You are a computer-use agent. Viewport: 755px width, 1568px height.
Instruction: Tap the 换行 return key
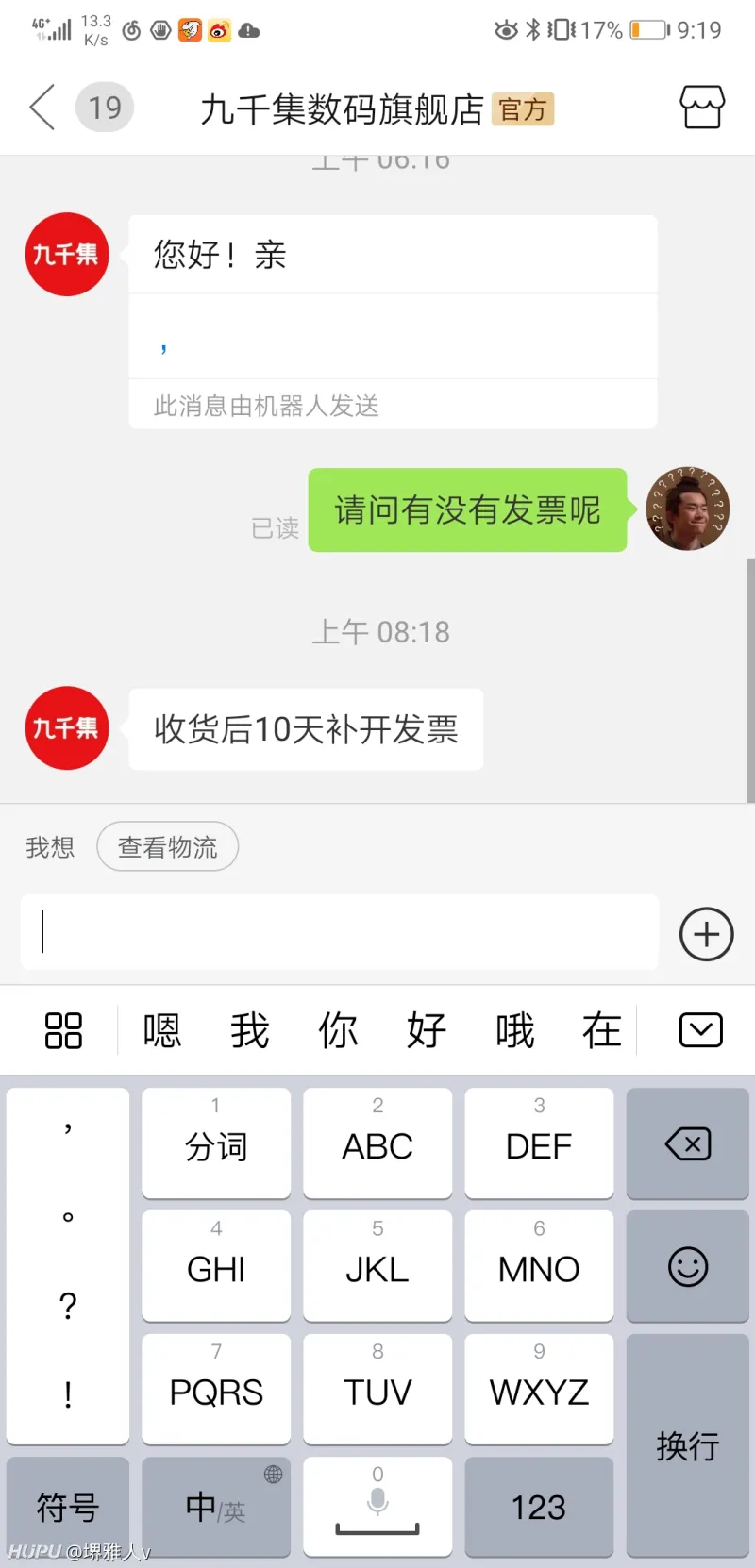pyautogui.click(x=687, y=1444)
